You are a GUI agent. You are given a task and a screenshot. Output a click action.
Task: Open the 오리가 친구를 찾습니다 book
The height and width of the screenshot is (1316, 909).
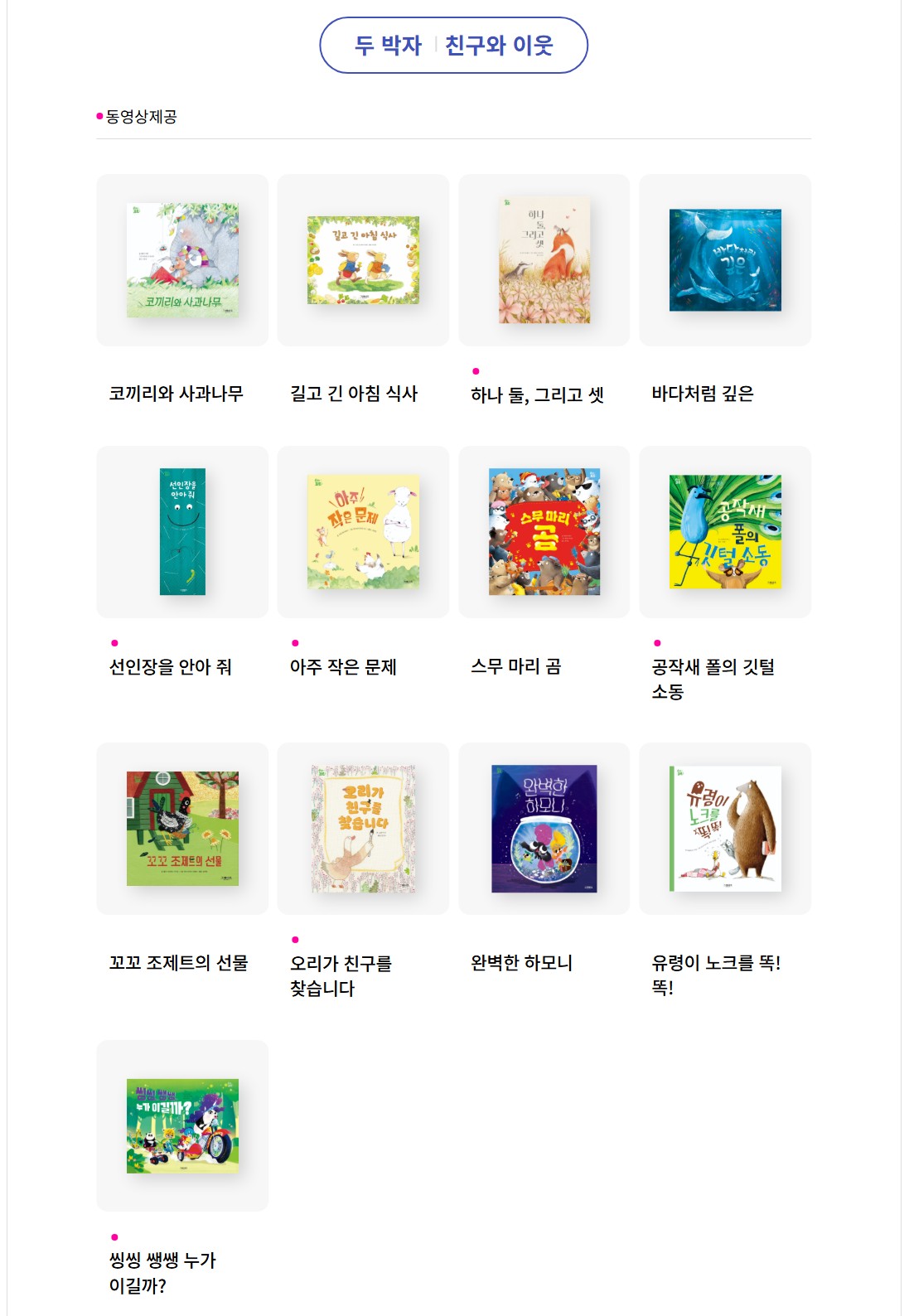363,828
